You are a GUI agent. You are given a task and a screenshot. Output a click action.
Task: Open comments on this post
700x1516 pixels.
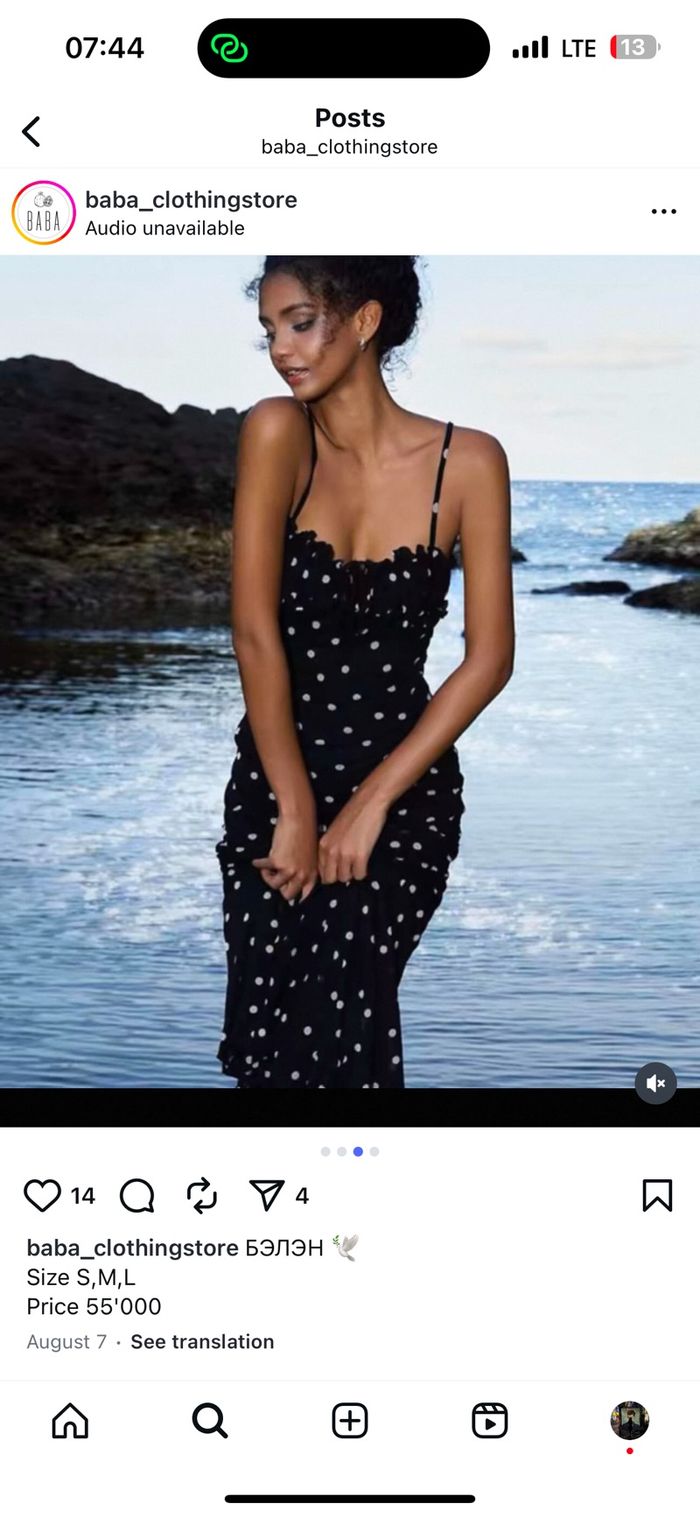[x=137, y=1195]
